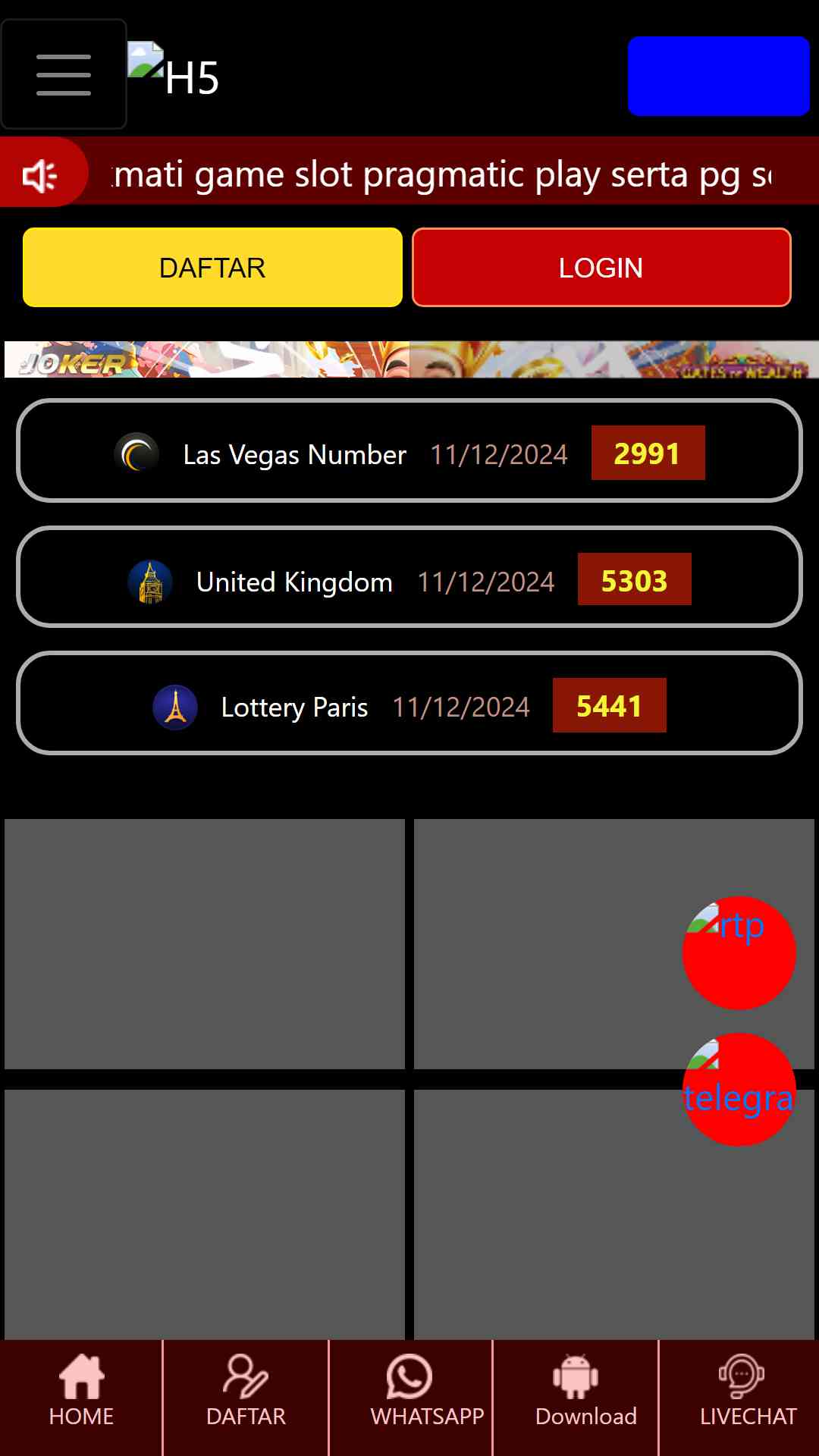This screenshot has width=819, height=1456.
Task: Open the hamburger menu
Action: pyautogui.click(x=64, y=74)
